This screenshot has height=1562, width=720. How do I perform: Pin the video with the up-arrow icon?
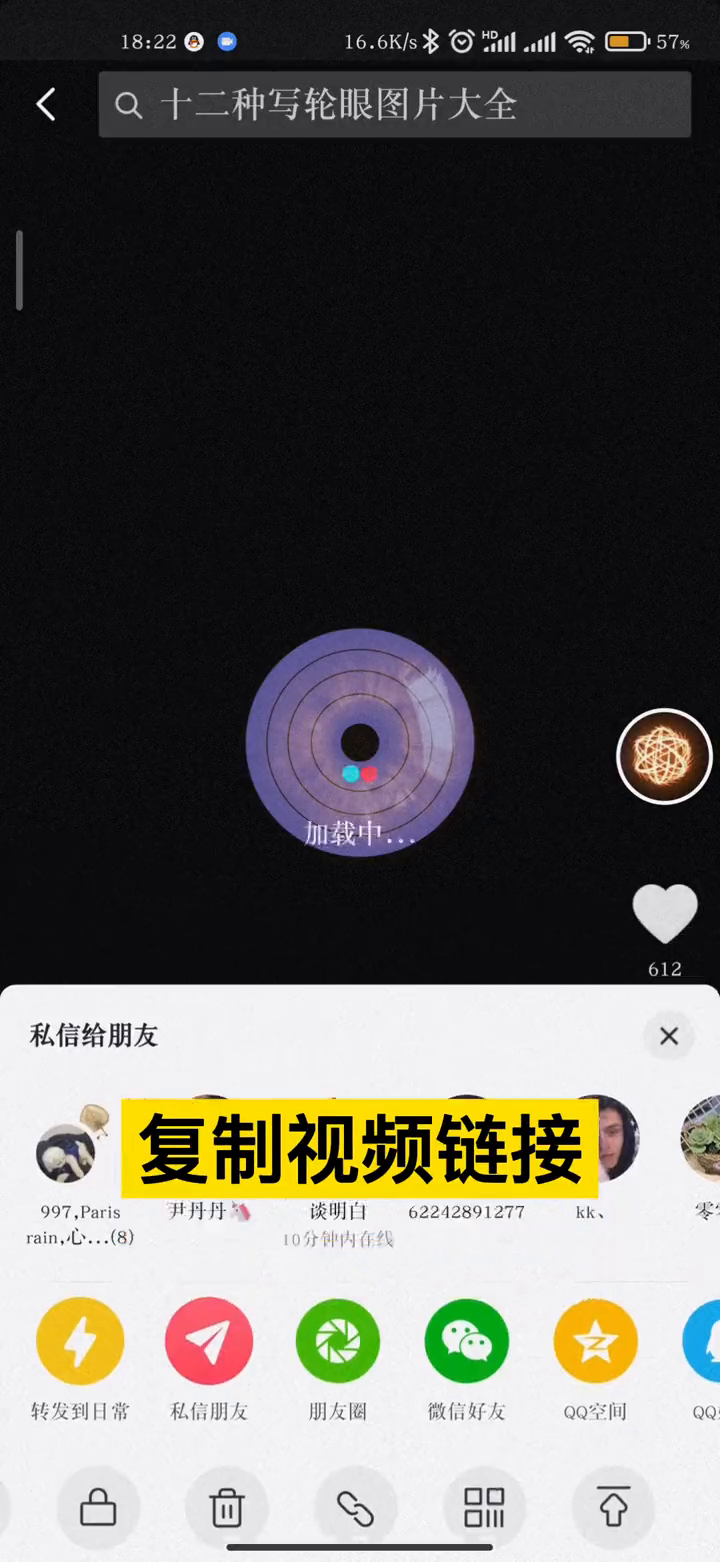pyautogui.click(x=613, y=1508)
